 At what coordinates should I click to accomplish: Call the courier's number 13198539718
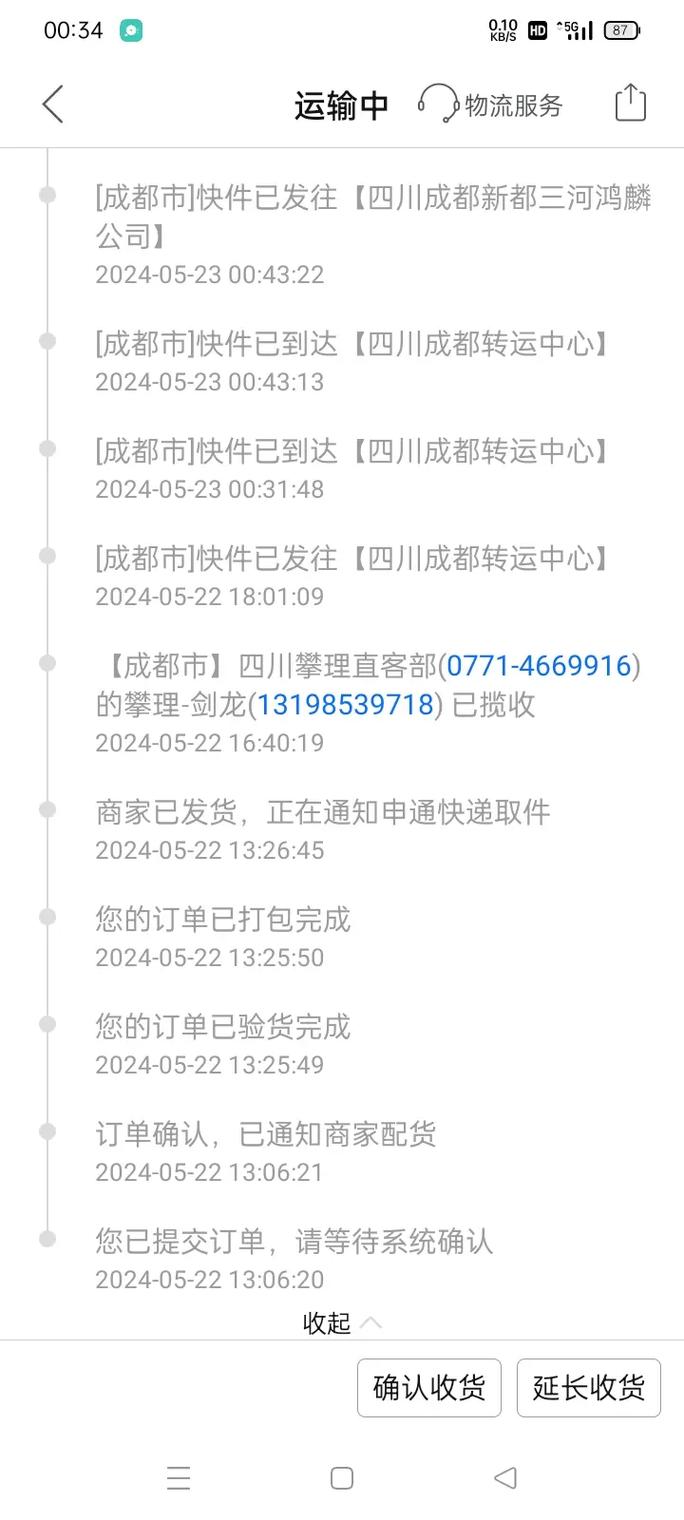(x=345, y=705)
